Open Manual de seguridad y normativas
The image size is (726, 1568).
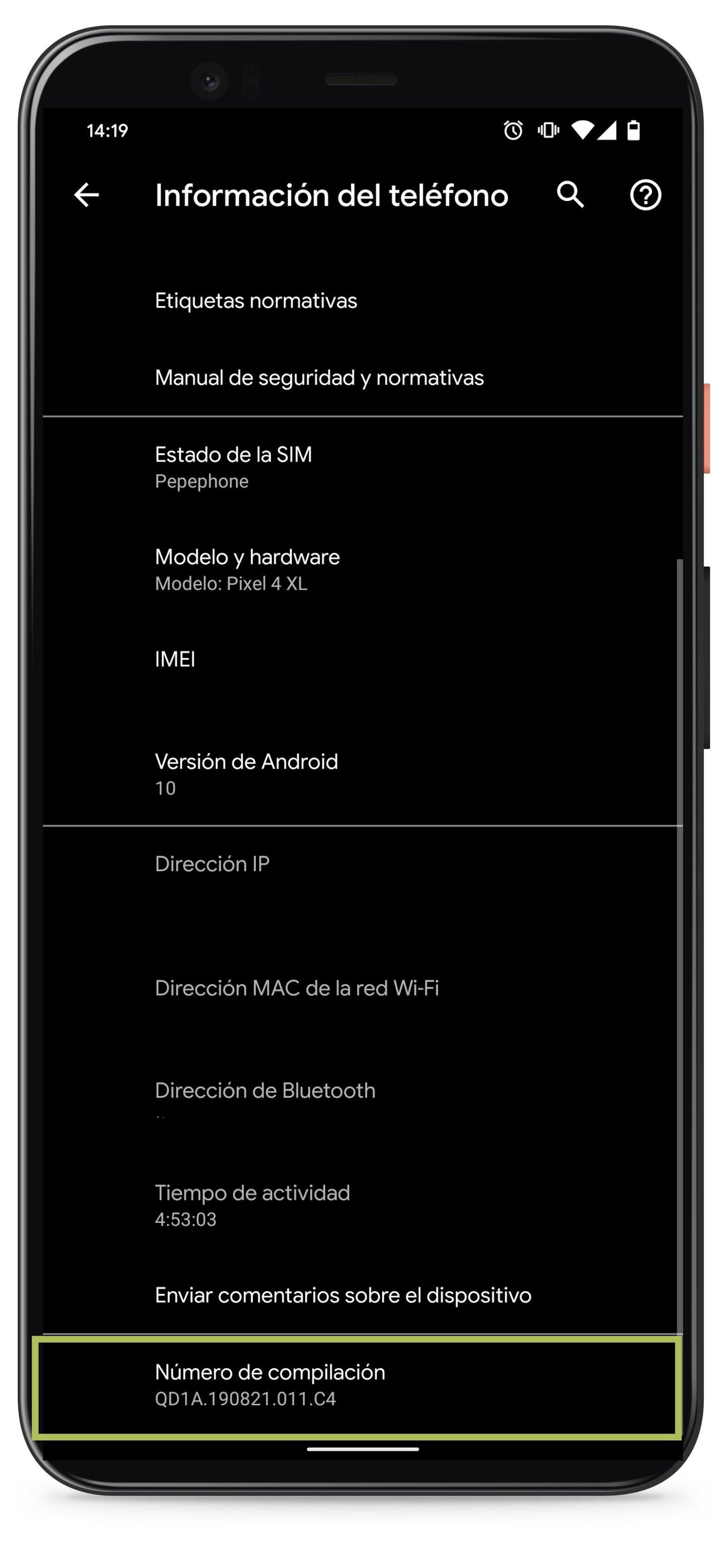pos(319,378)
